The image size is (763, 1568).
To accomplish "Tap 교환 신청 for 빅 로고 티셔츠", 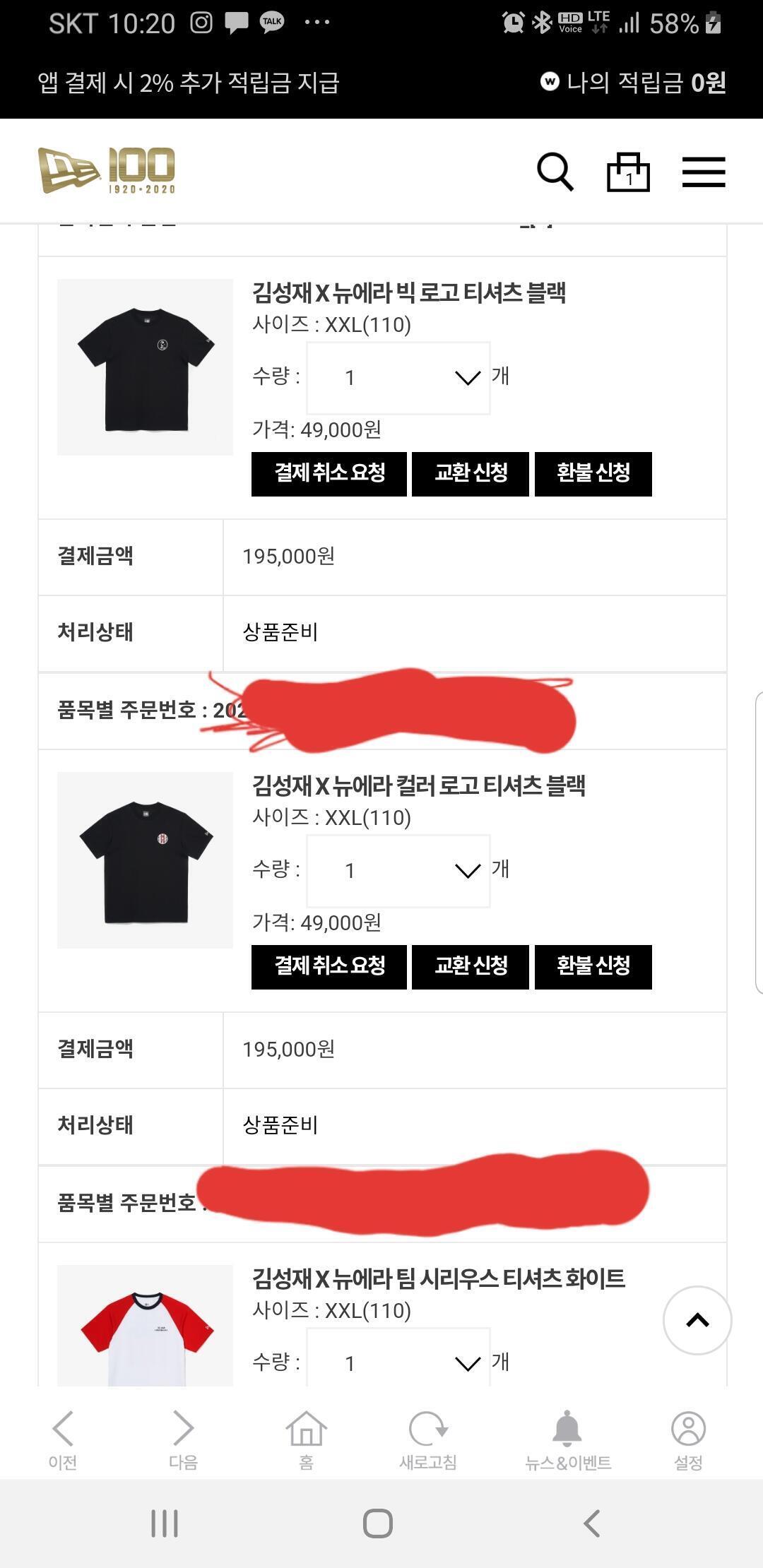I will click(471, 473).
